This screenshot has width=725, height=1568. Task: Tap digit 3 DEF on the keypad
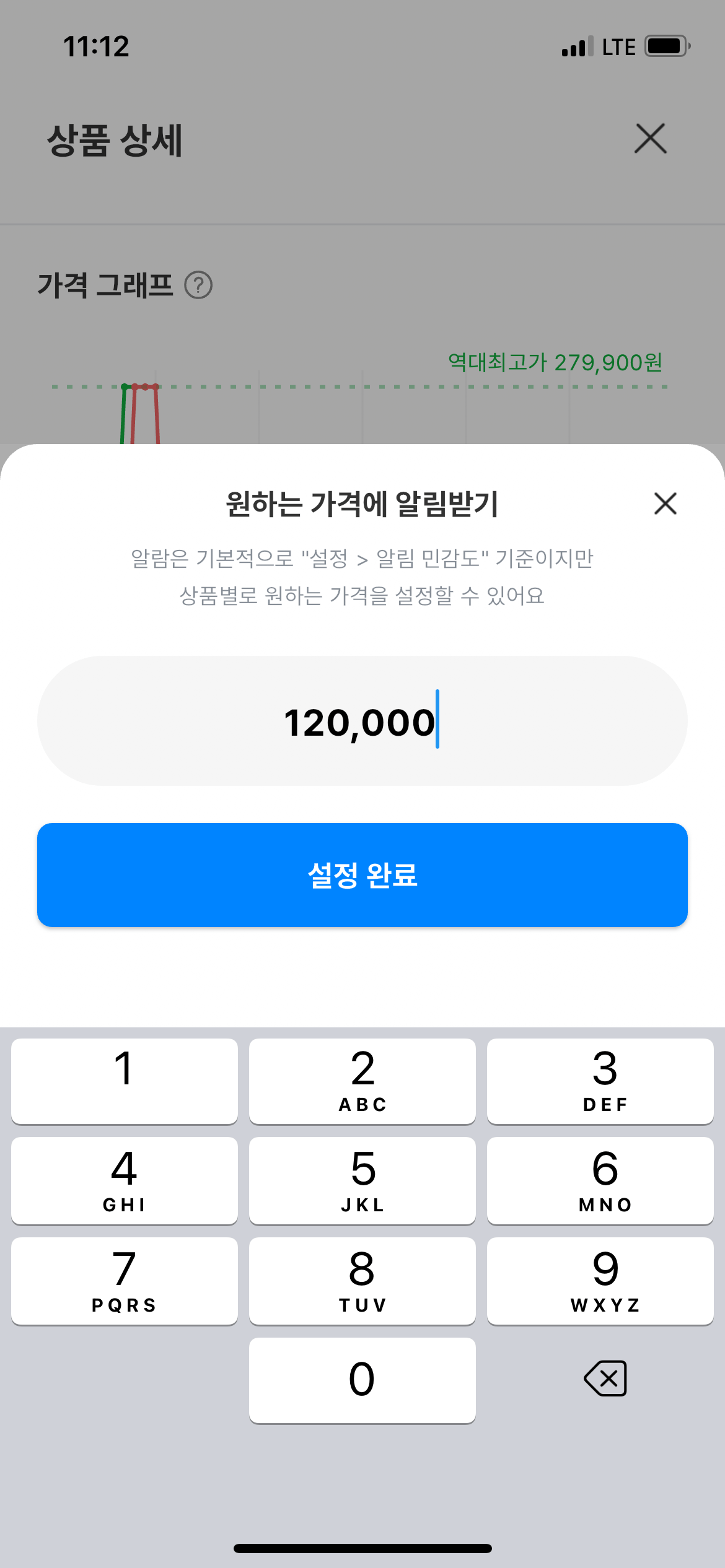click(600, 1081)
